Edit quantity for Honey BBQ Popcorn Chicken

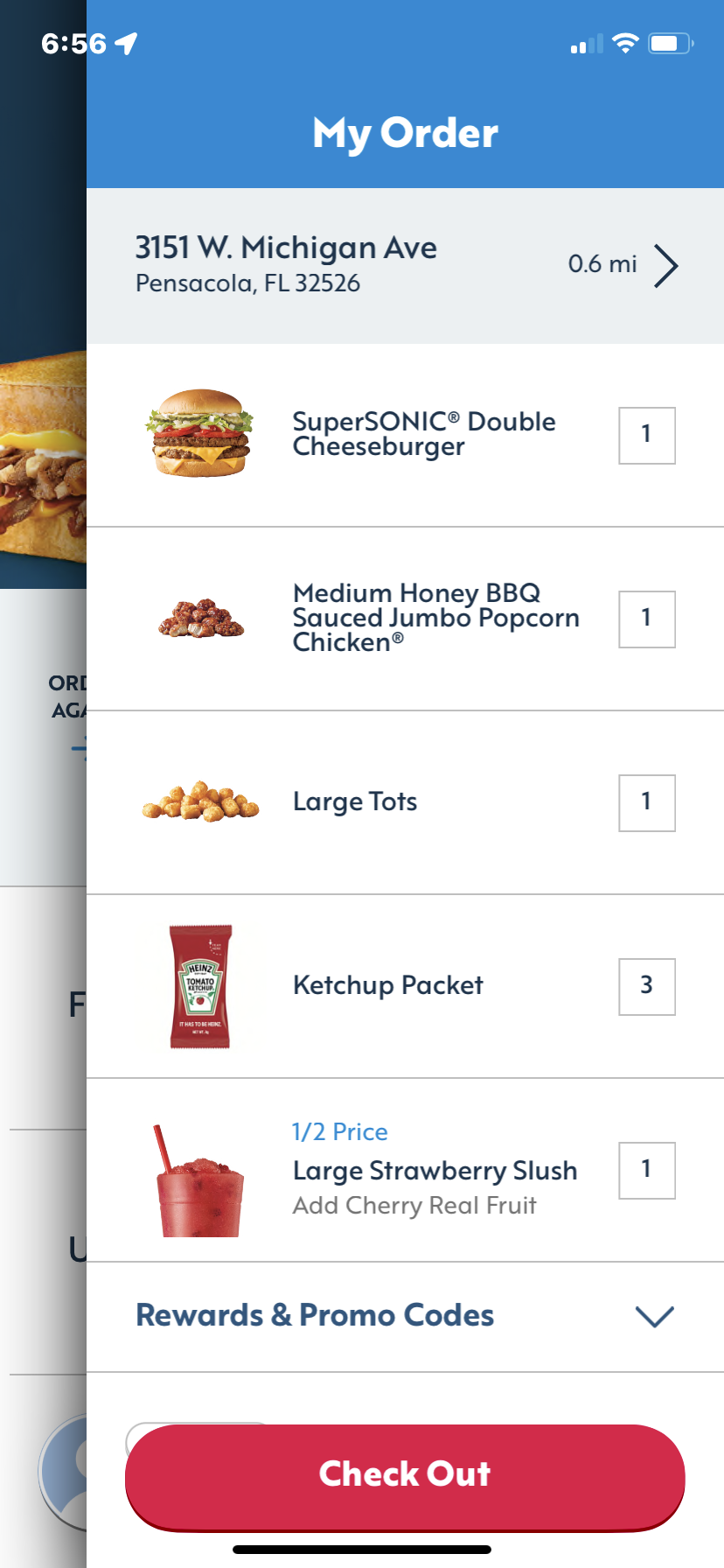(x=646, y=619)
